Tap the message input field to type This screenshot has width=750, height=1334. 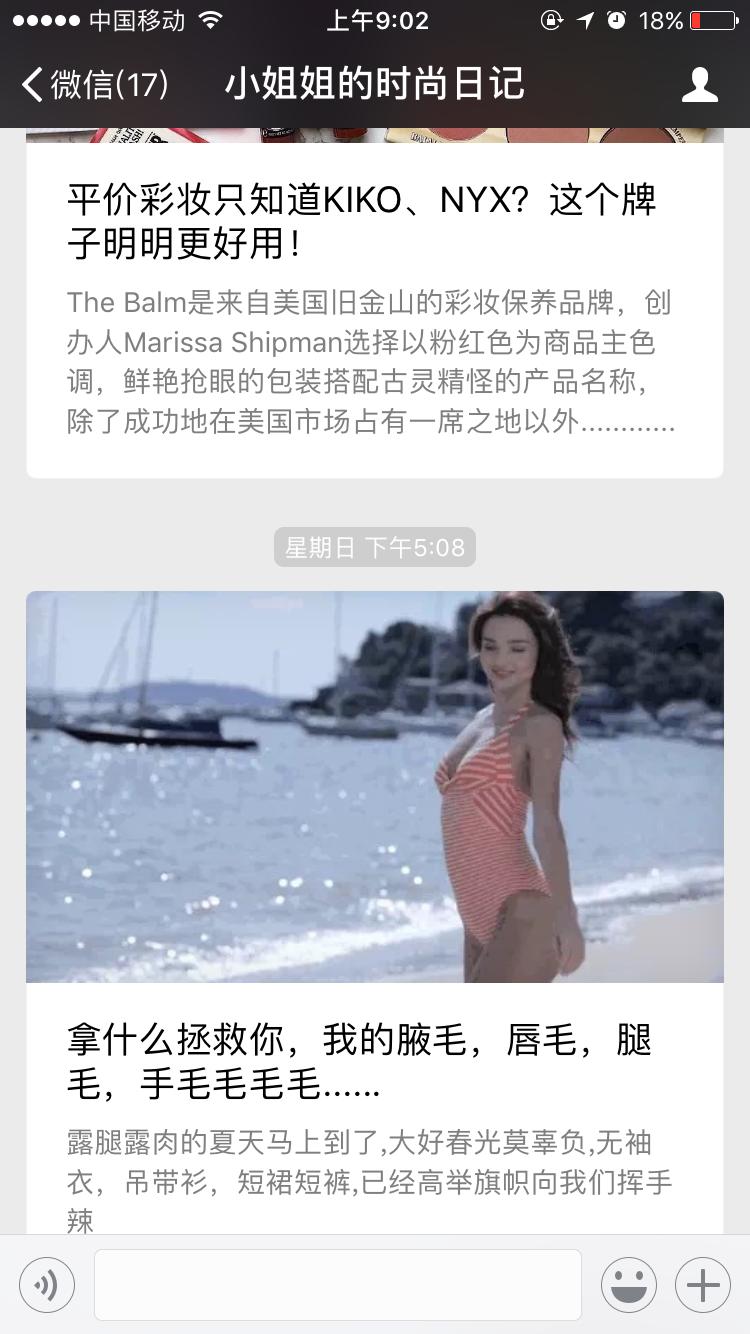(x=337, y=1284)
